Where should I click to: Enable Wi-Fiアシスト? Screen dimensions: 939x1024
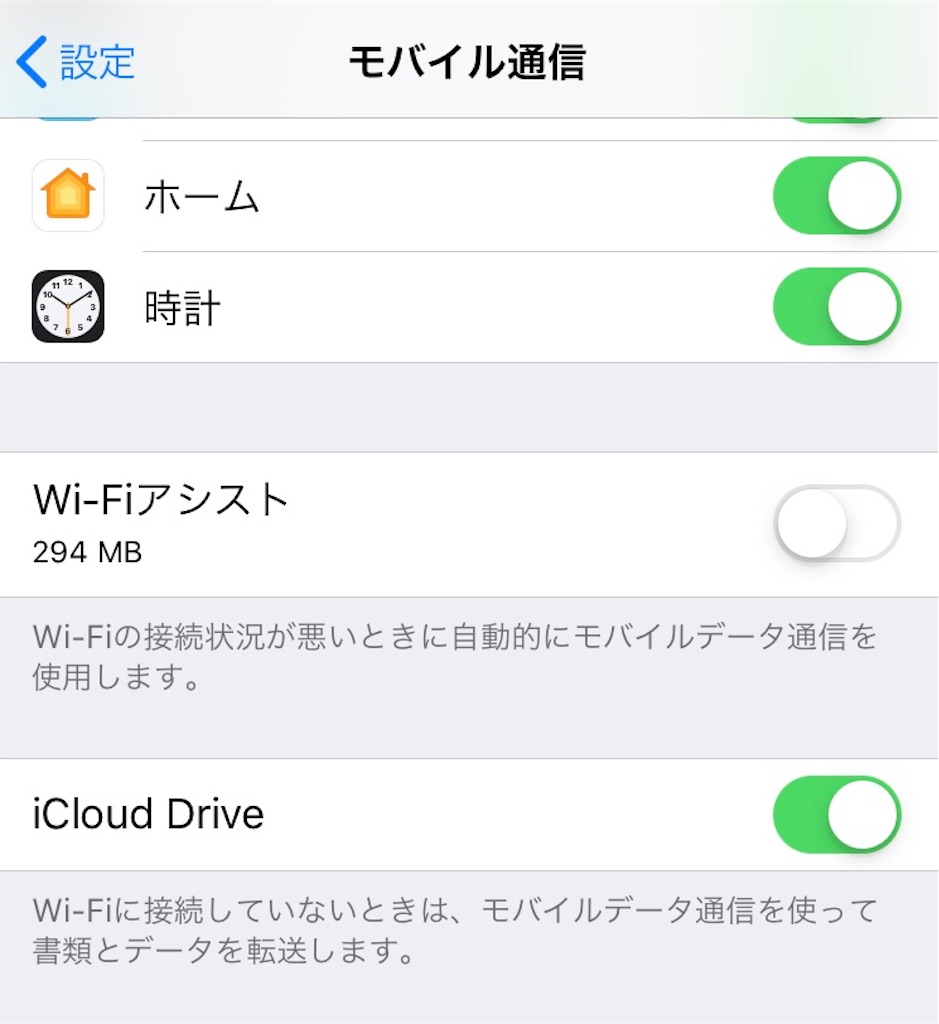836,523
